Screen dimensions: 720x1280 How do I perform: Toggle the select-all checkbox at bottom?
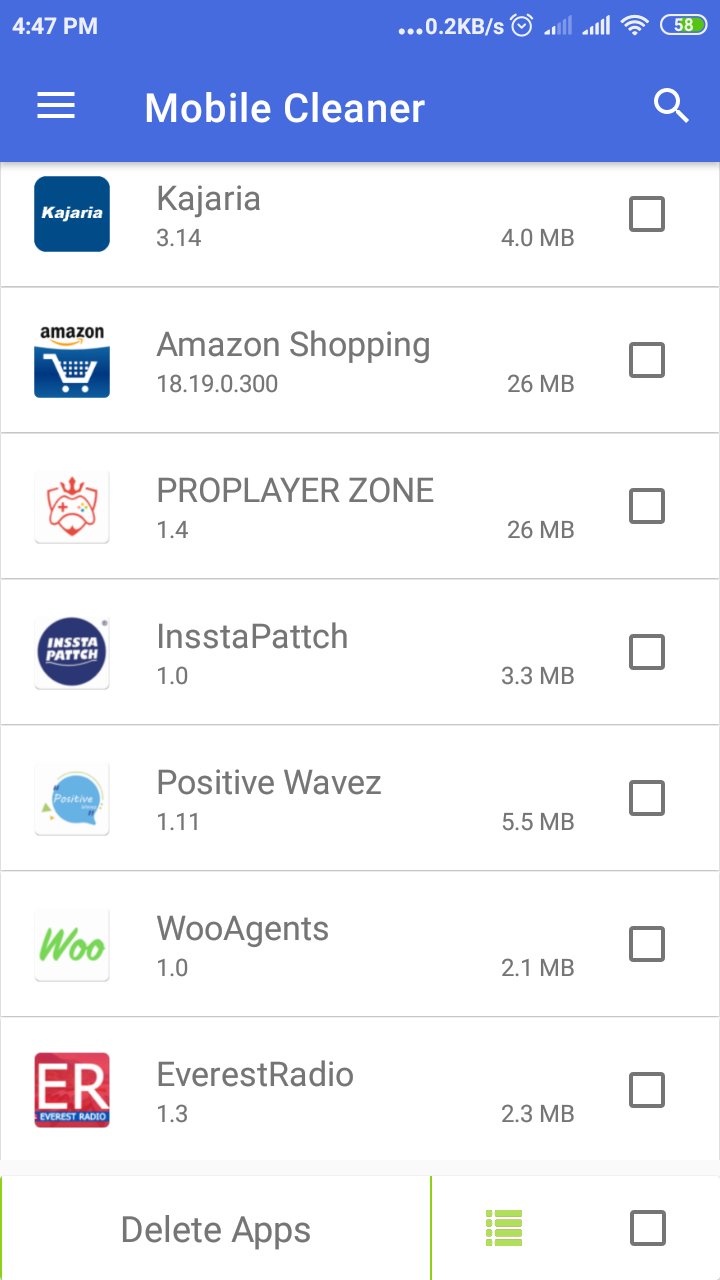(648, 1227)
